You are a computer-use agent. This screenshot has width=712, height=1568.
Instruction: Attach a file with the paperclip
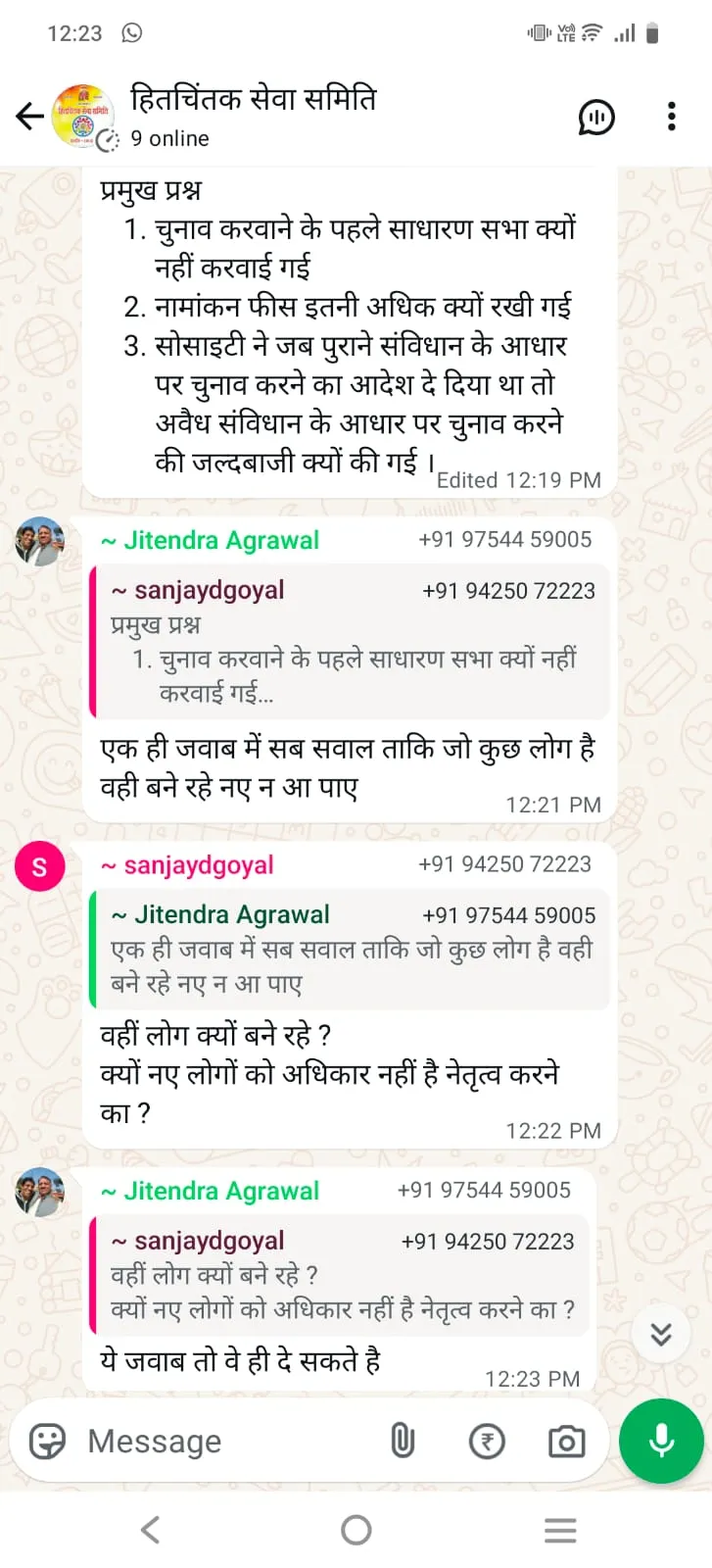click(403, 1441)
